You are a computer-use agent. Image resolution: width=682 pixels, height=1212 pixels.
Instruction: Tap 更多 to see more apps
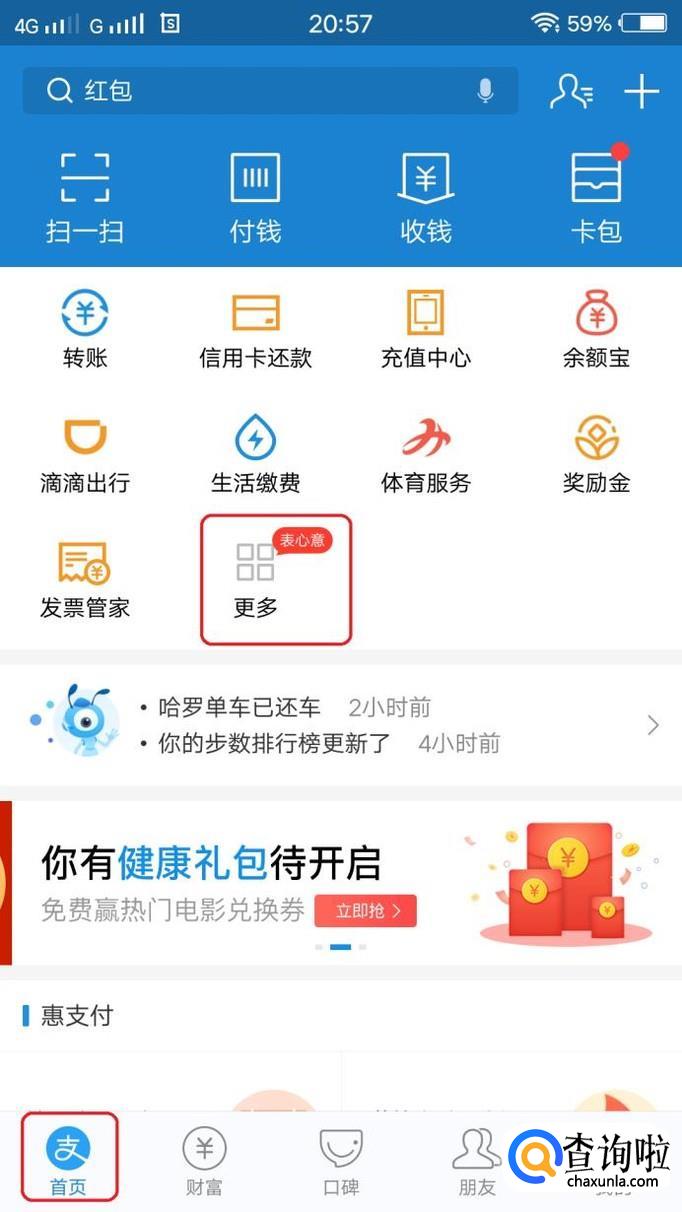[256, 580]
